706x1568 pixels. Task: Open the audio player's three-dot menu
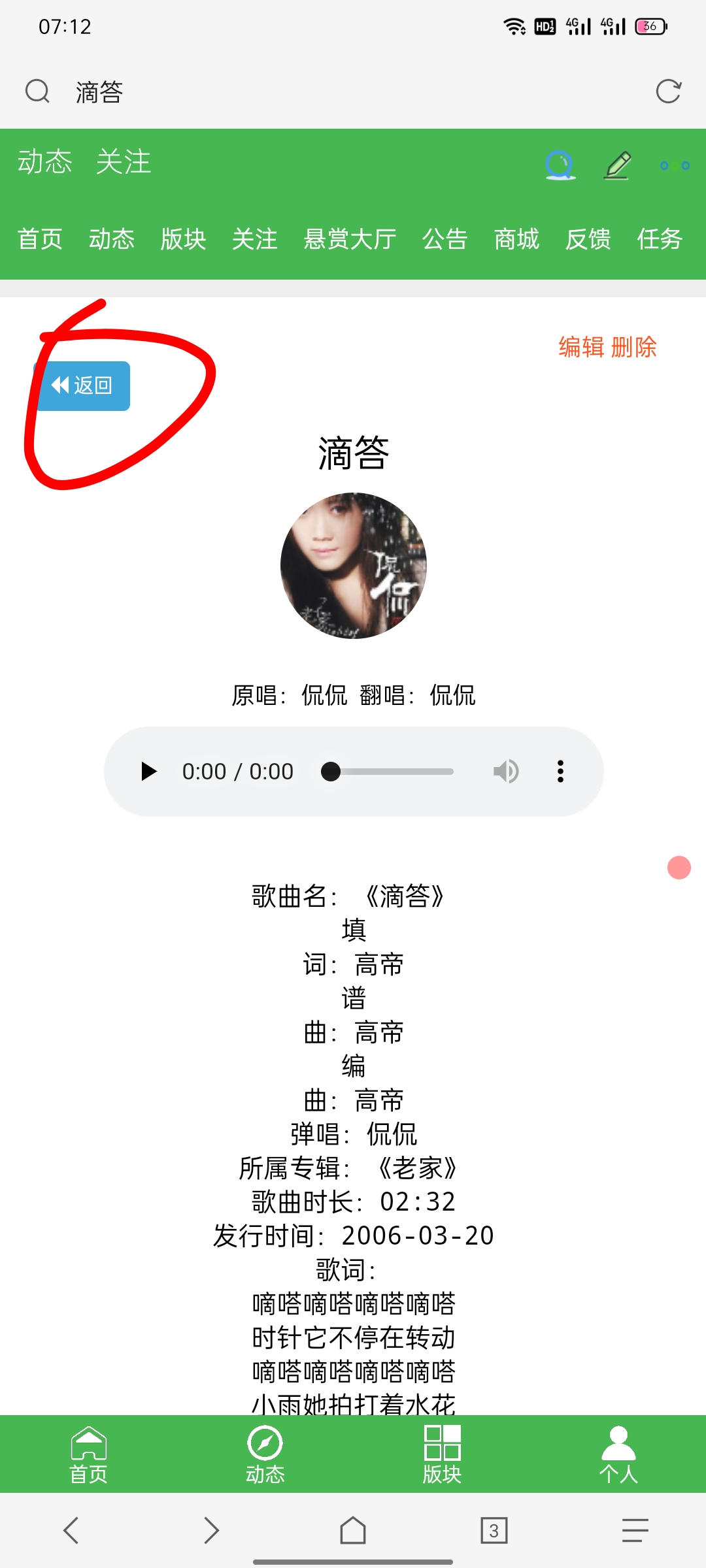click(560, 772)
